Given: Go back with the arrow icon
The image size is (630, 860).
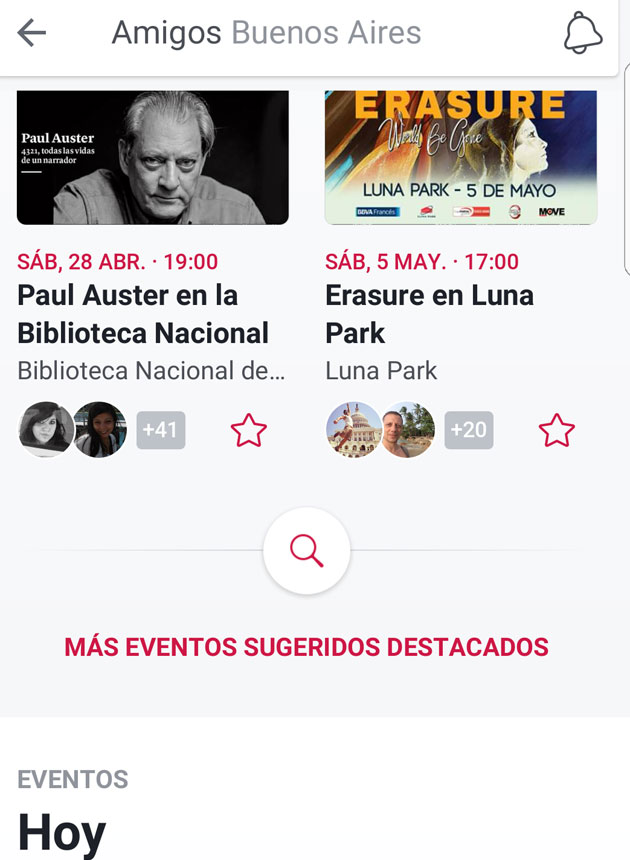Looking at the screenshot, I should point(32,33).
